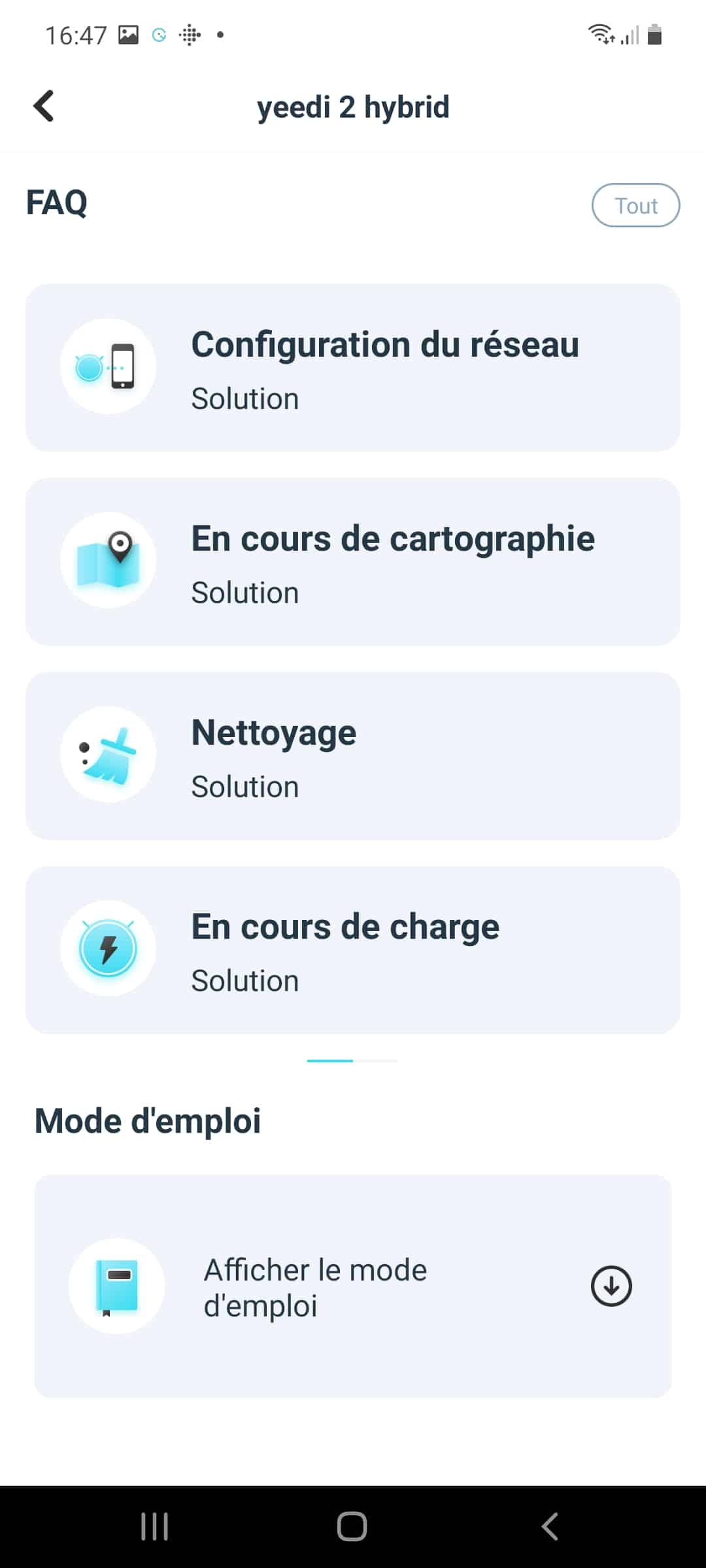Open En cours de charge solutions
The image size is (706, 1568).
[353, 949]
